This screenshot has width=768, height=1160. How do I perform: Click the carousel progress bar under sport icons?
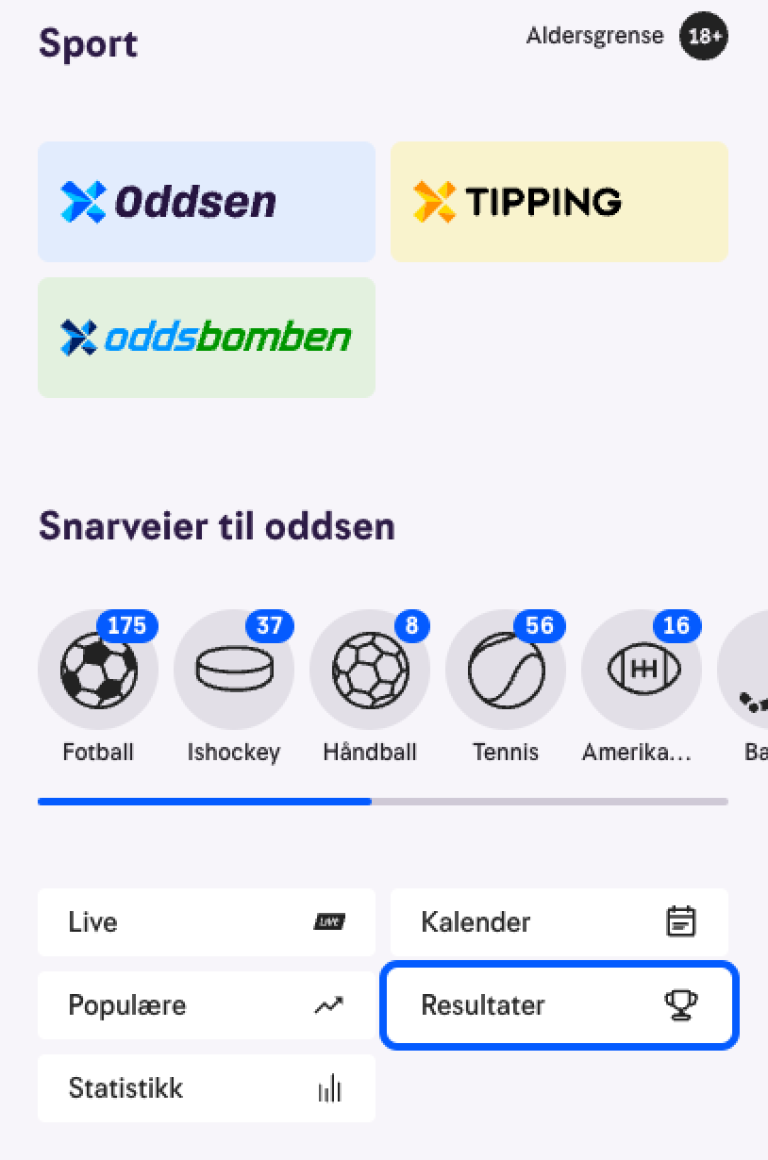click(x=383, y=801)
